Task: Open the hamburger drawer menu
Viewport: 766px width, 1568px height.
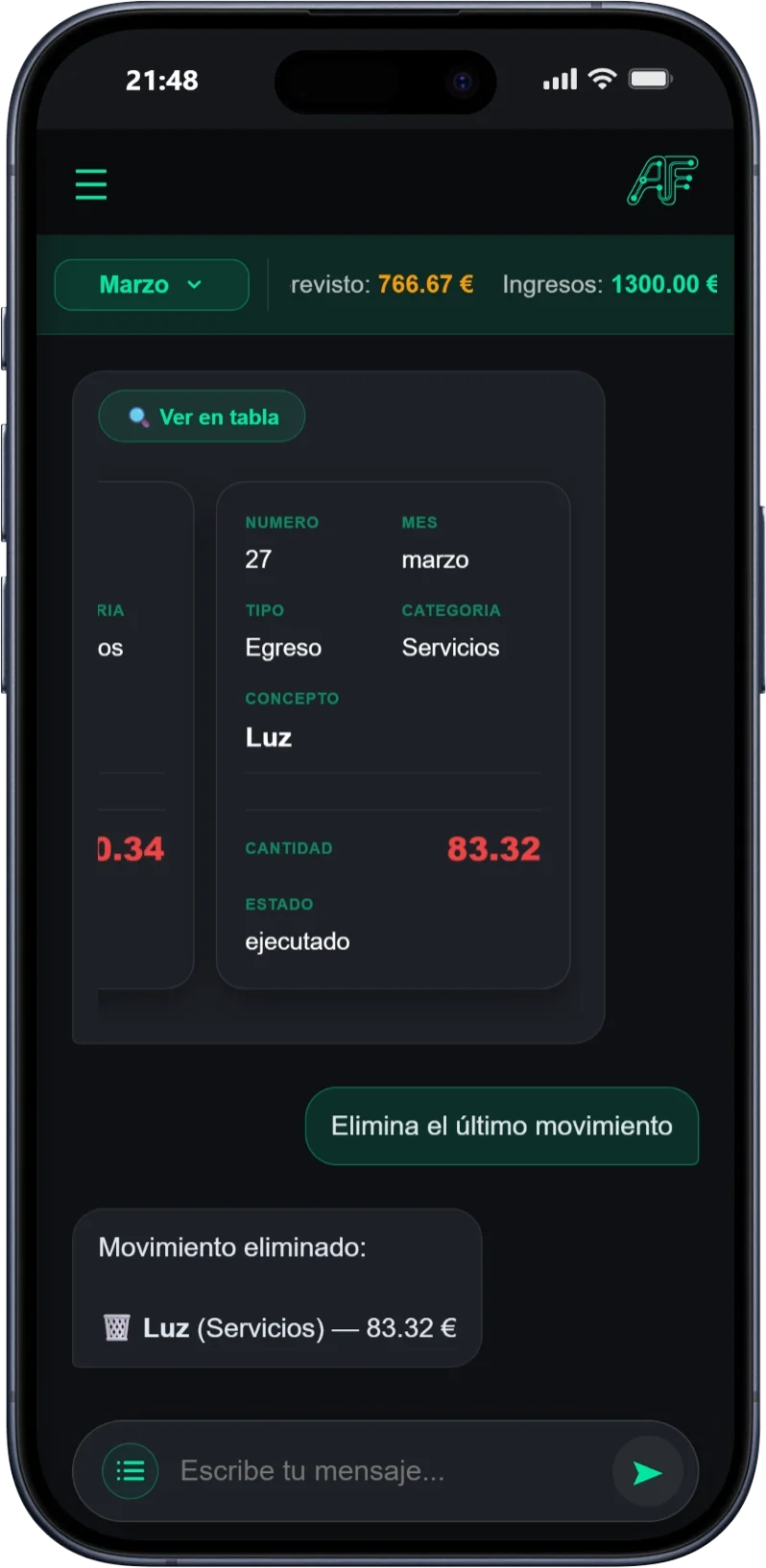Action: [x=91, y=183]
